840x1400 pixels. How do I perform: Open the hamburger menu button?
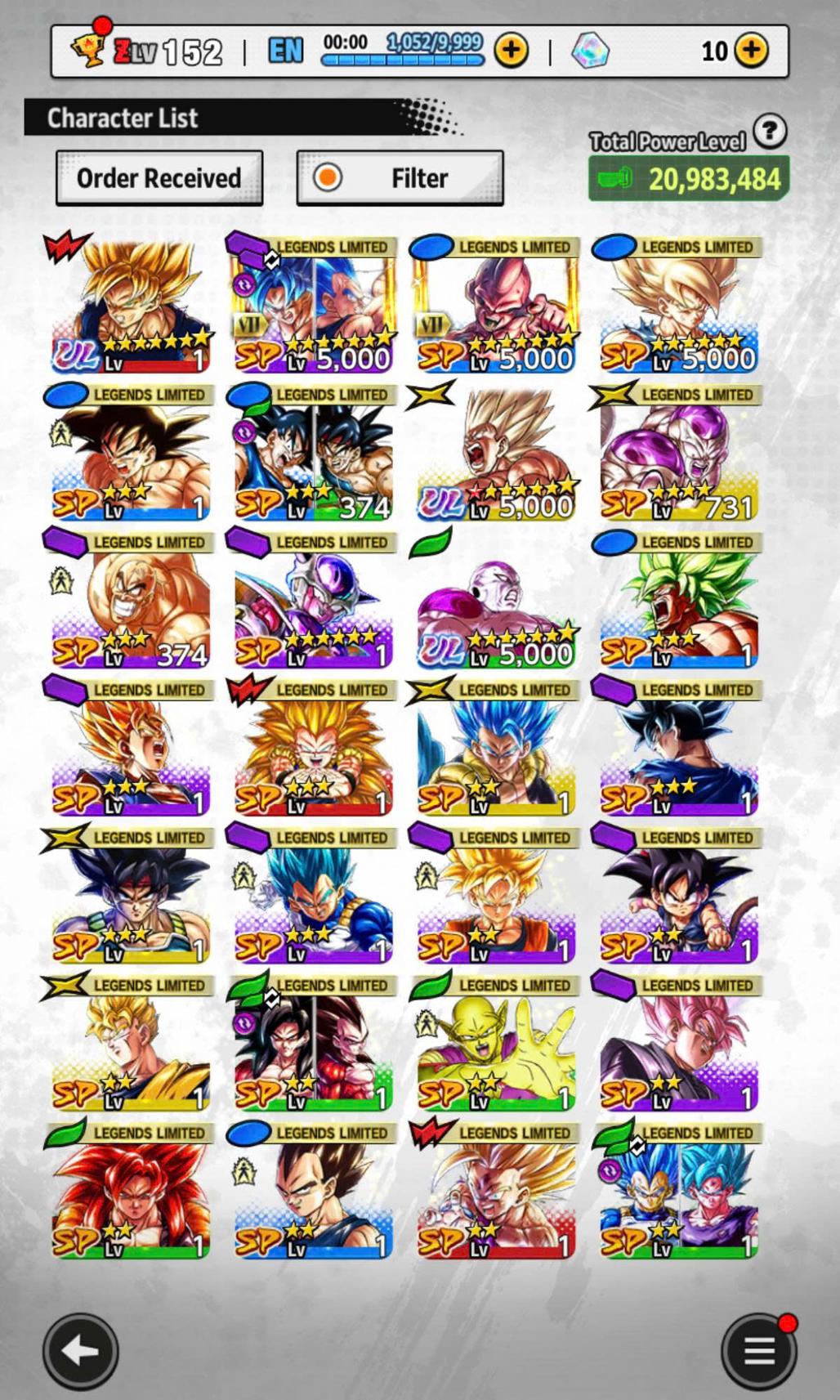(758, 1350)
